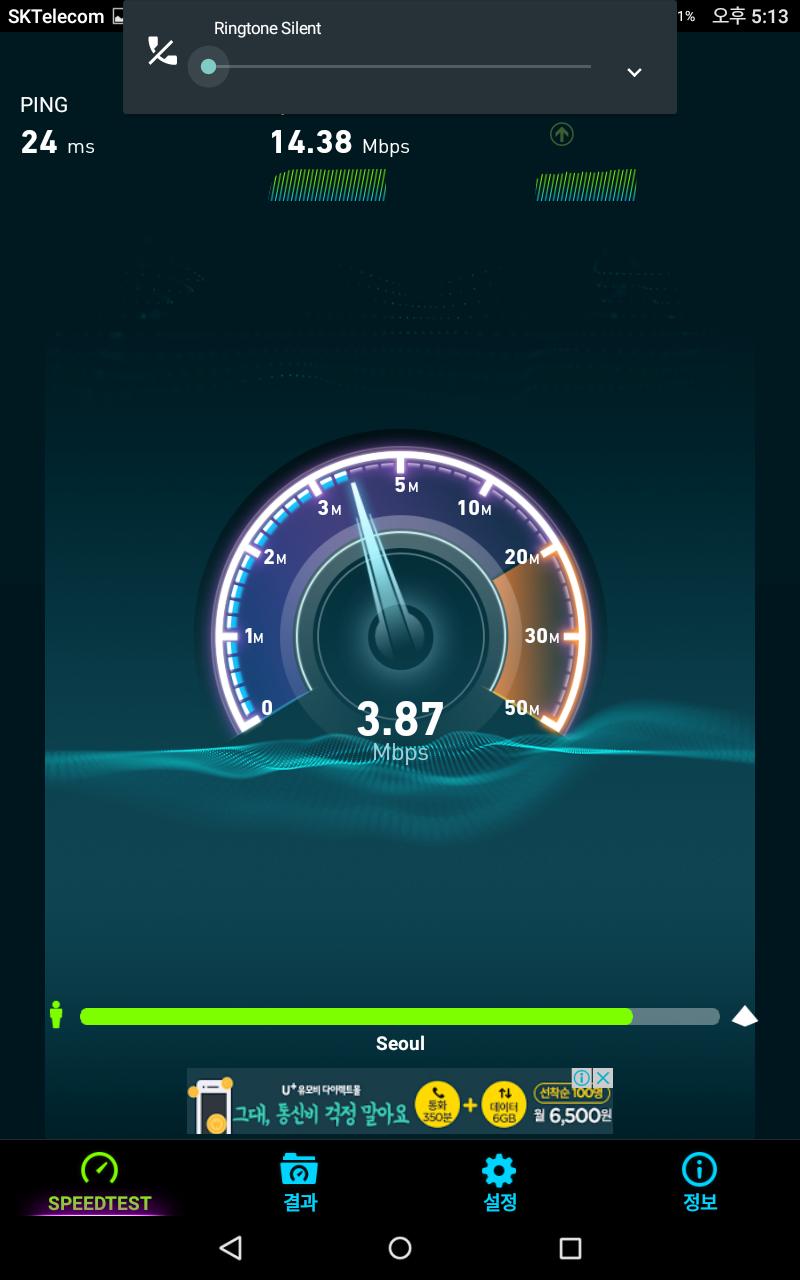Expand the ringtone volume panel
Screen dimensions: 800x1280
[x=633, y=72]
